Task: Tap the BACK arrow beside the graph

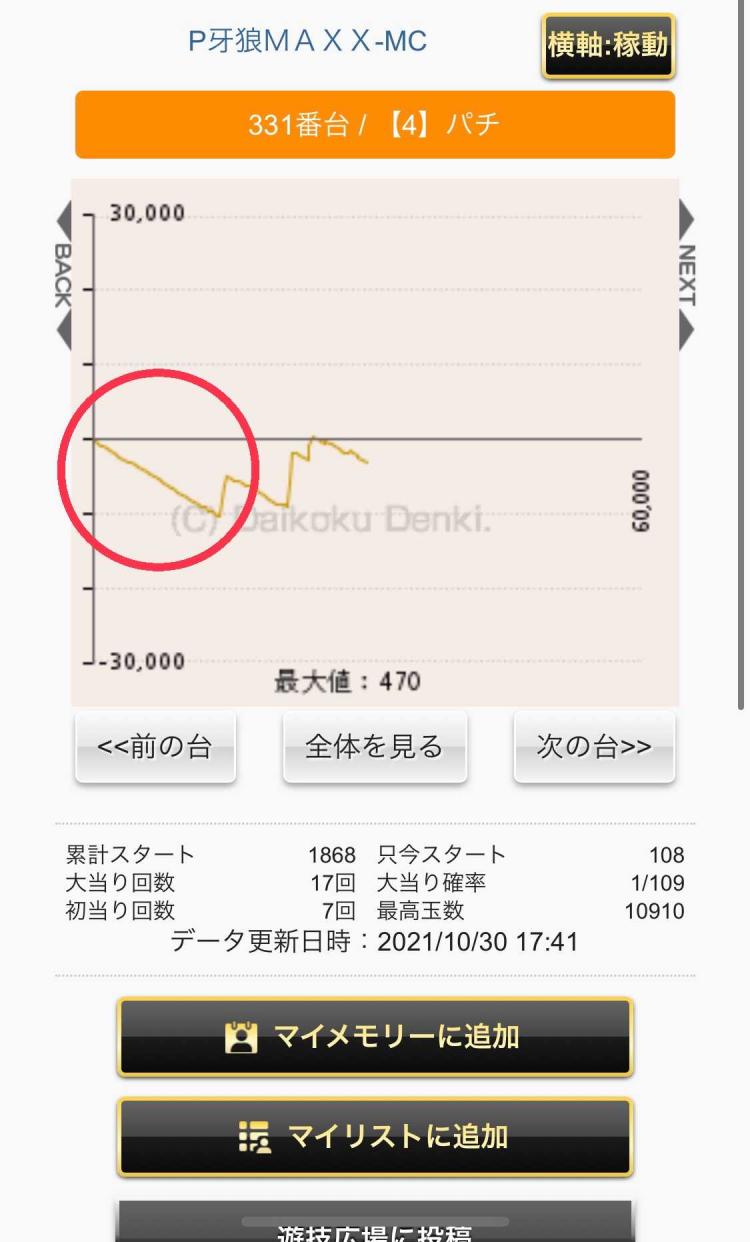Action: (x=63, y=275)
